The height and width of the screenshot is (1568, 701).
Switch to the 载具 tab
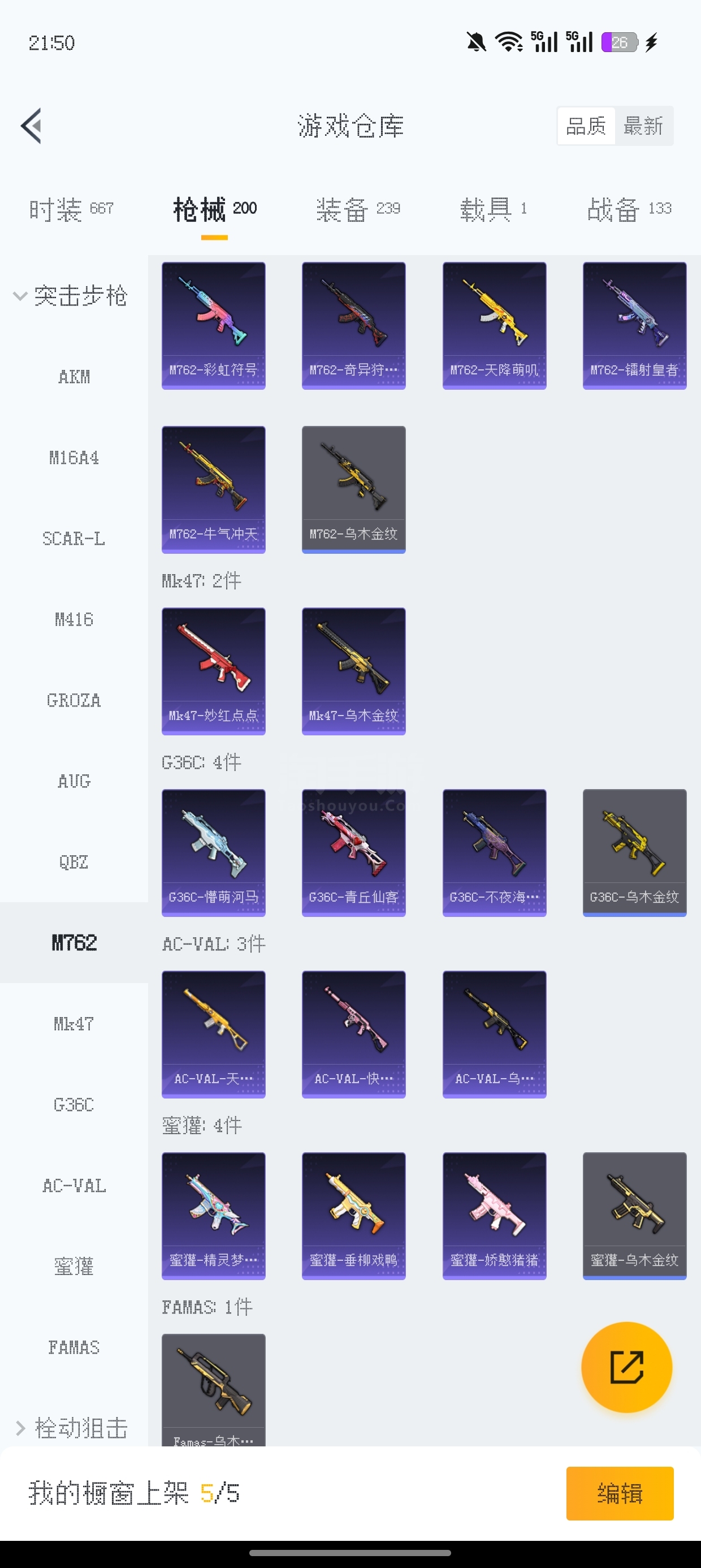click(494, 209)
